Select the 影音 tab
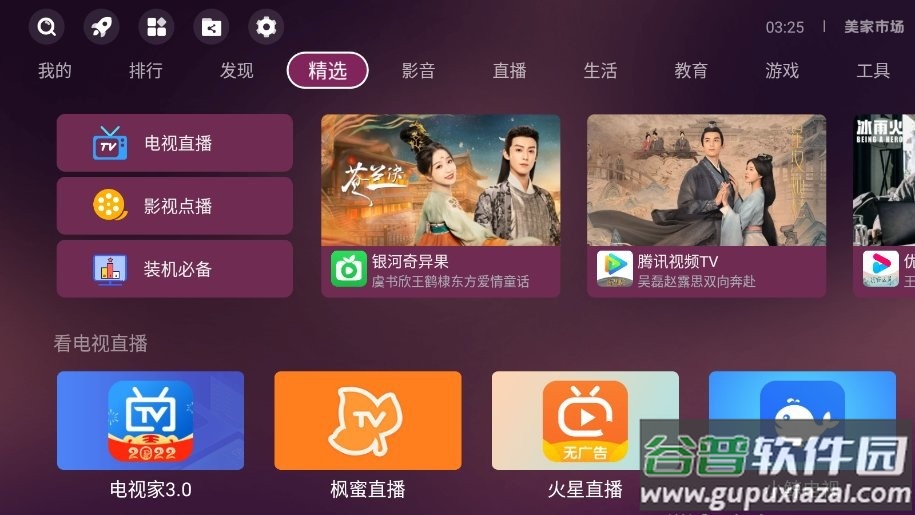The height and width of the screenshot is (515, 915). [x=419, y=71]
